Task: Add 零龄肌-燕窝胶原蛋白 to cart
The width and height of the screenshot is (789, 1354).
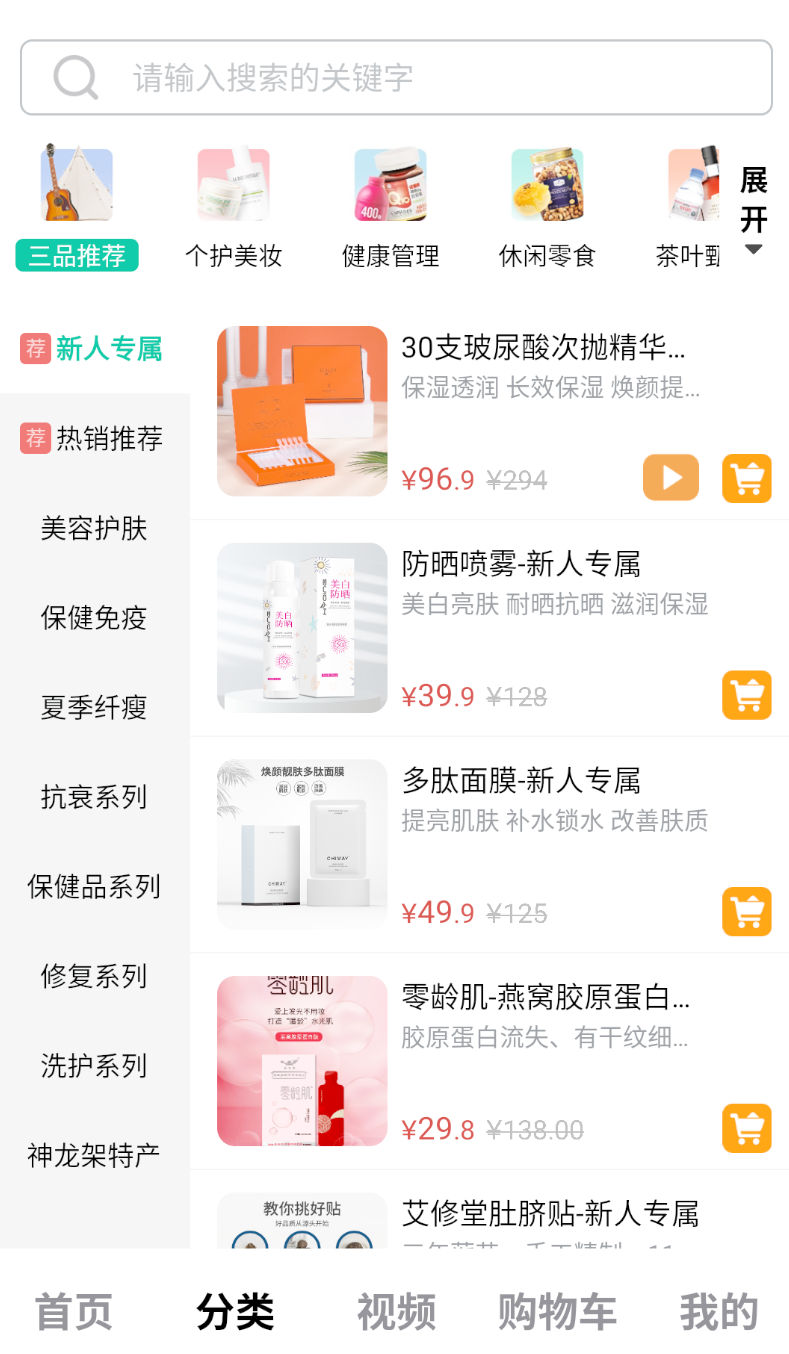Action: coord(747,1128)
